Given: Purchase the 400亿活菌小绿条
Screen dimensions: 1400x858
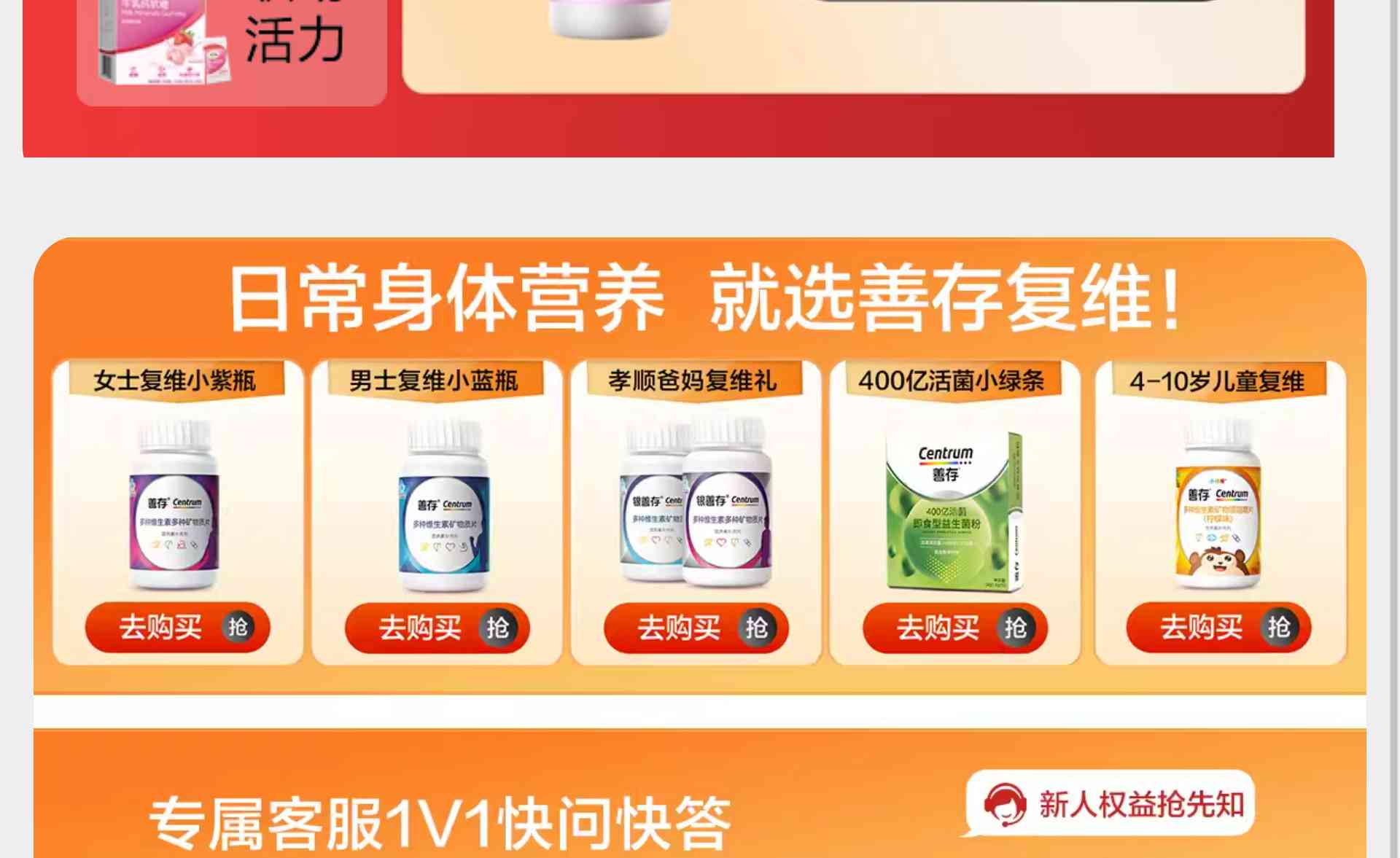Looking at the screenshot, I should [x=954, y=628].
